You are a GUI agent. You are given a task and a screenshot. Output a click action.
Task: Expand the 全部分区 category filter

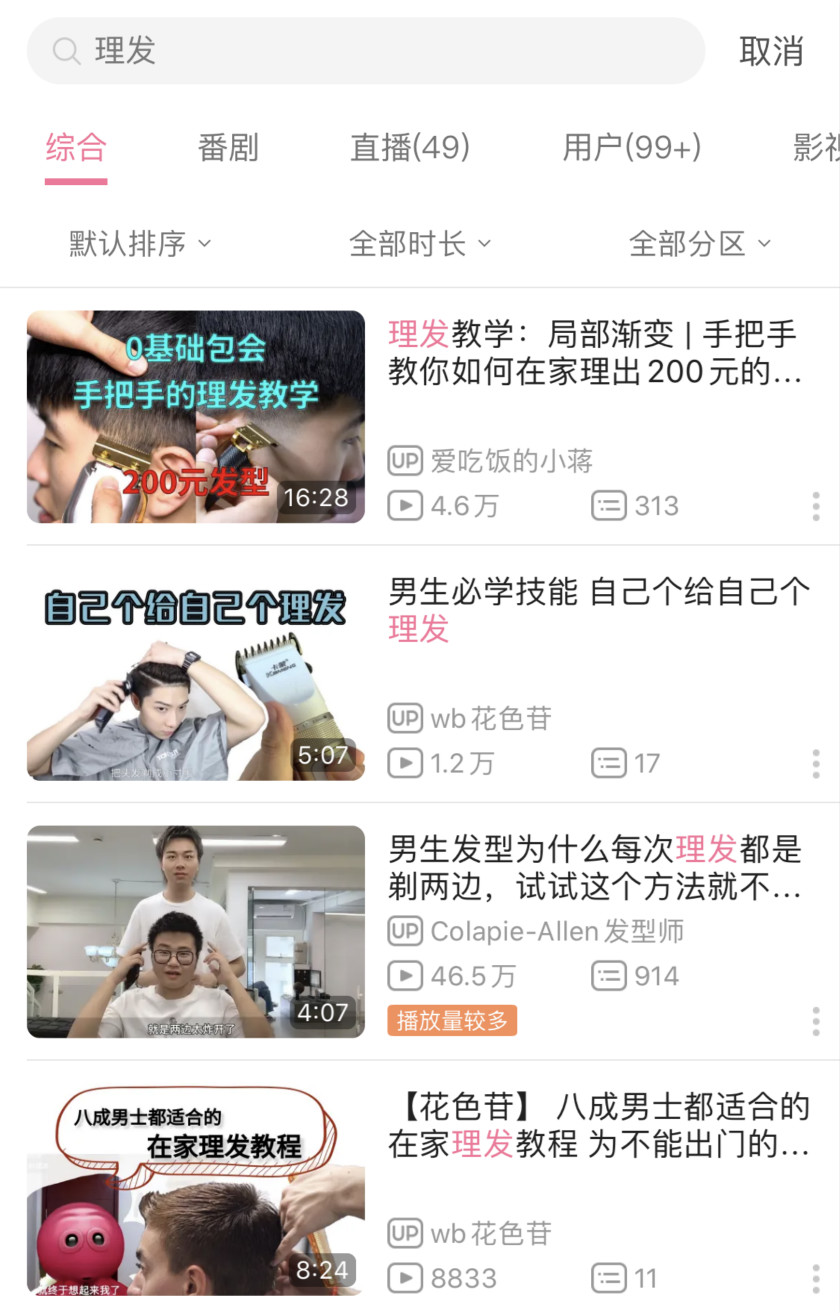click(x=700, y=243)
